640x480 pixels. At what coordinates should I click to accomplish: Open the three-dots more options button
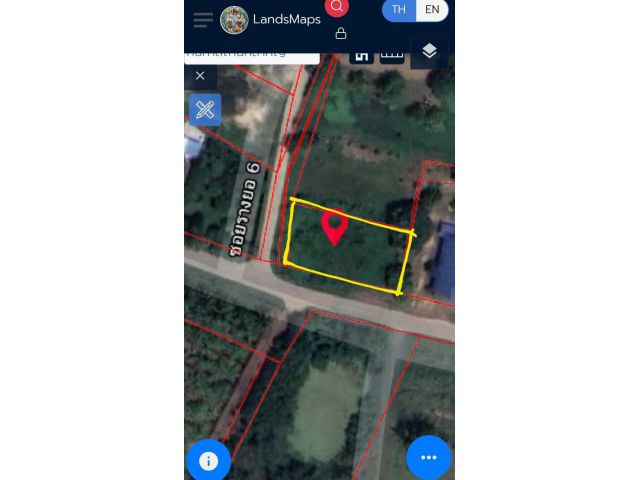(429, 458)
